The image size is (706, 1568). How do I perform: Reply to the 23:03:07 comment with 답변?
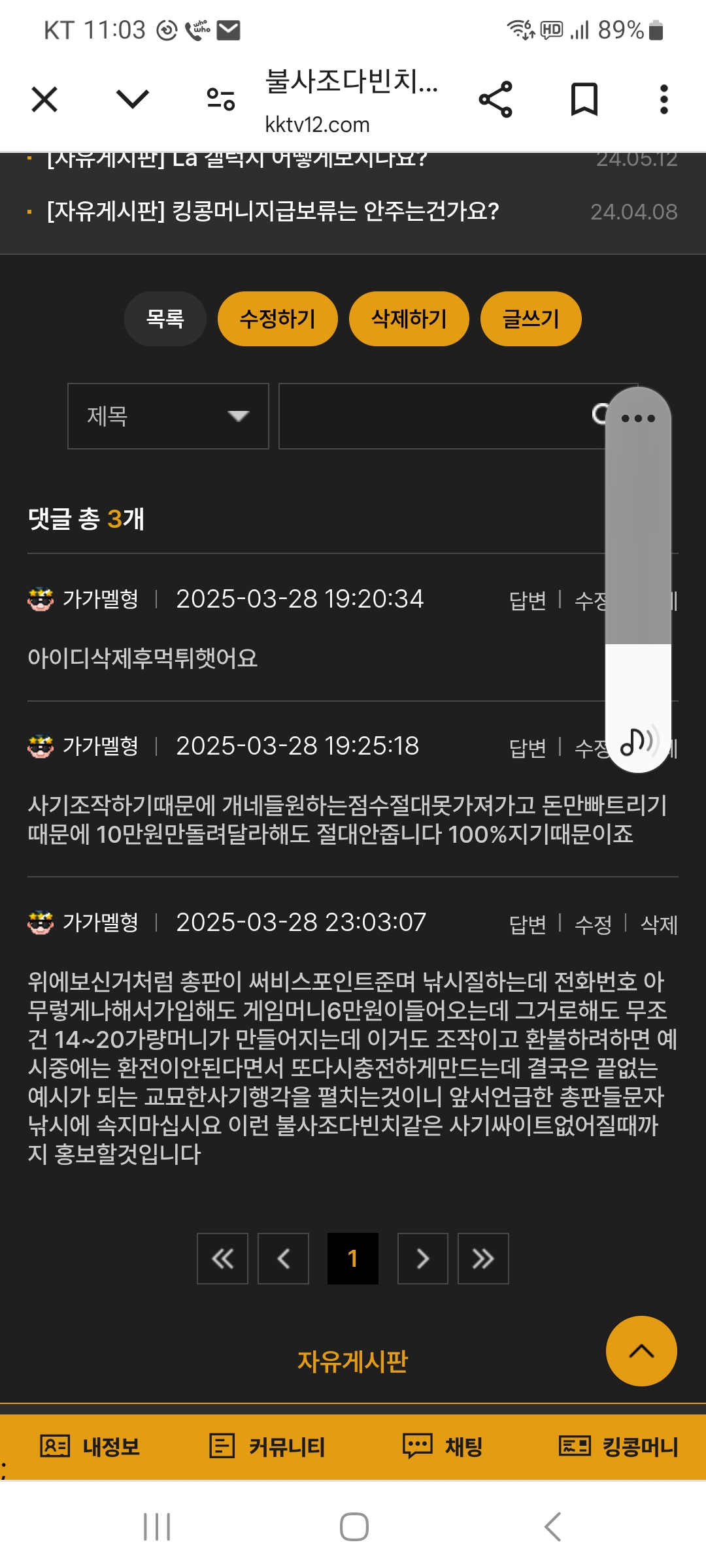[x=527, y=924]
